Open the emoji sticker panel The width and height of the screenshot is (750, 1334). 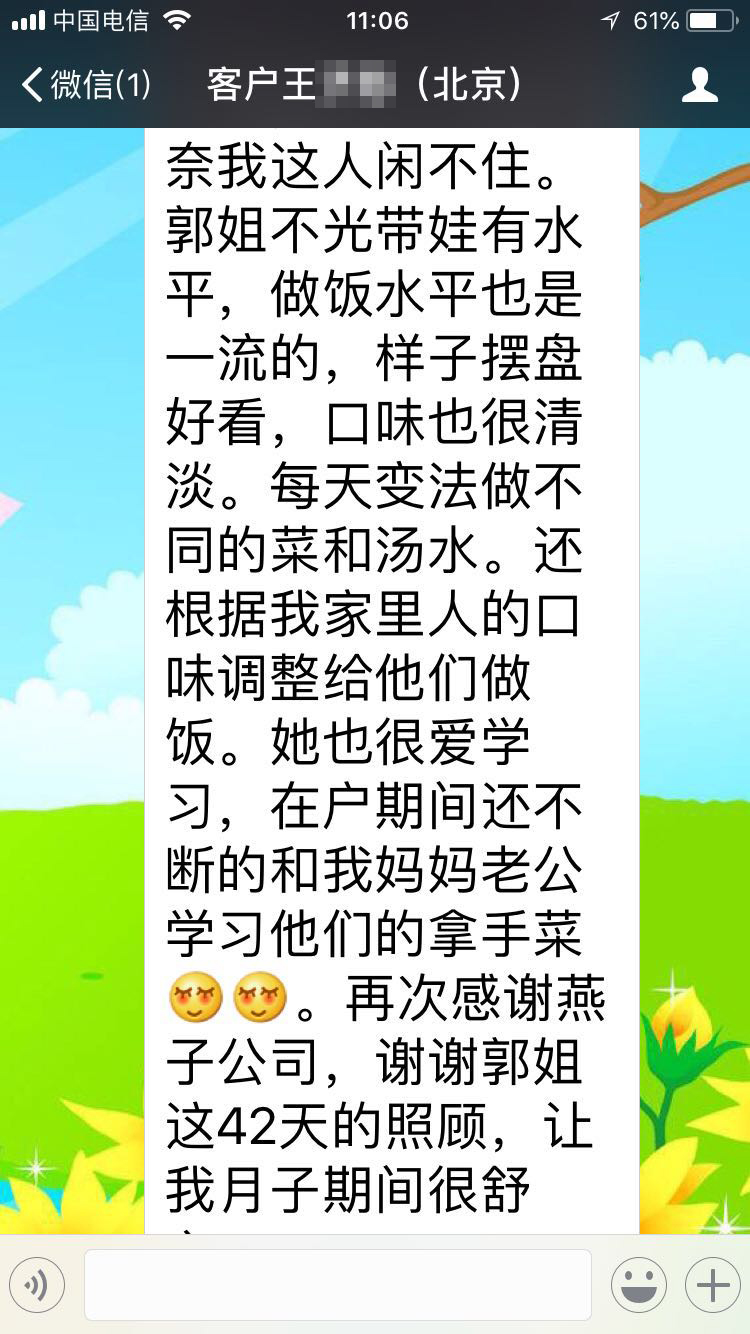click(639, 1284)
